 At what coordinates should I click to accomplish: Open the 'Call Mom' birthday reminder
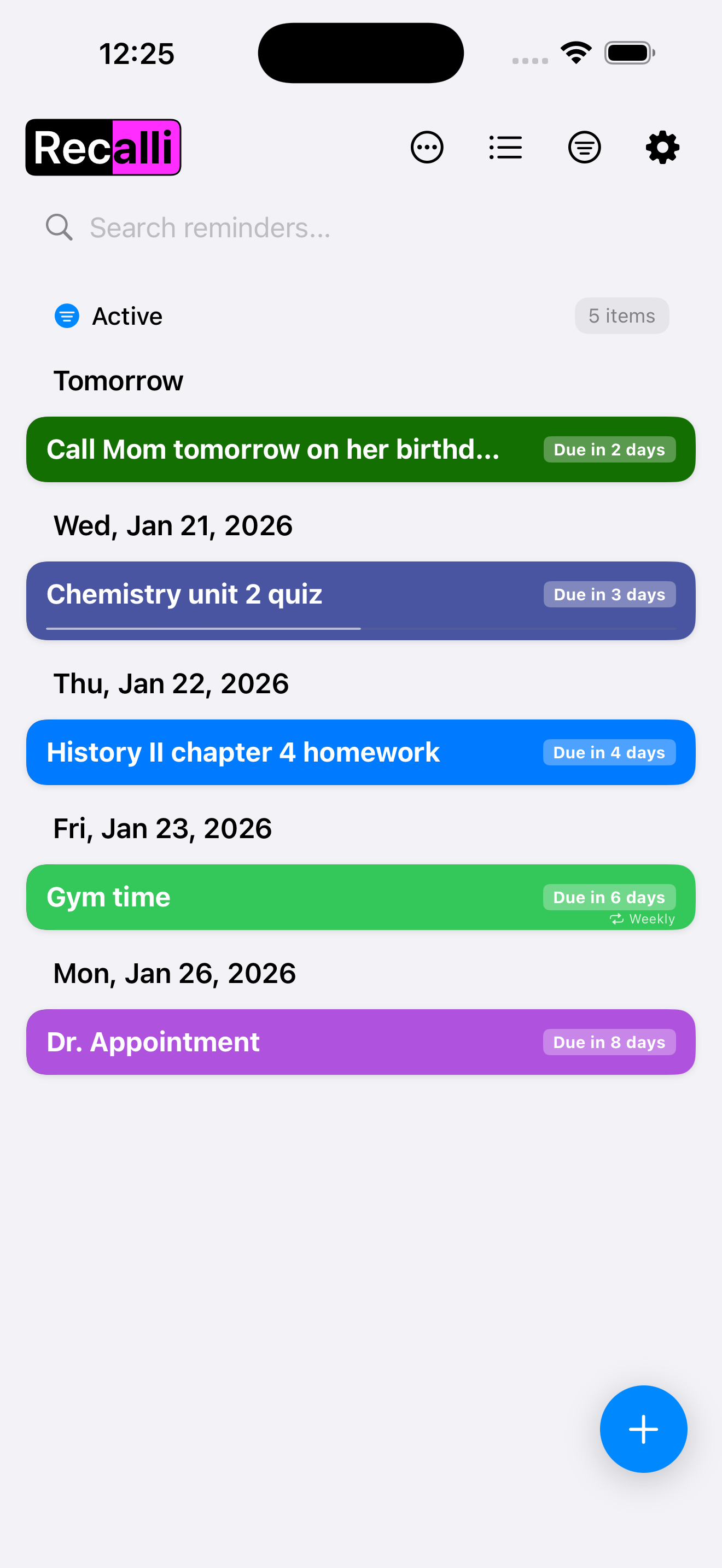[x=360, y=449]
